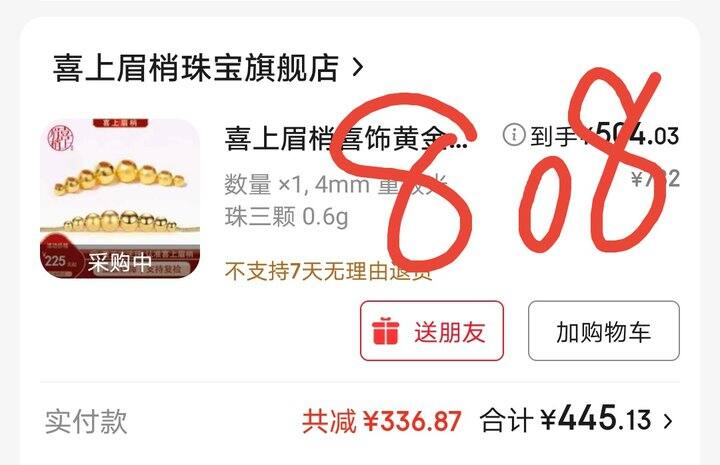Open the gold beads product thumbnail
The width and height of the screenshot is (720, 465).
coord(120,198)
